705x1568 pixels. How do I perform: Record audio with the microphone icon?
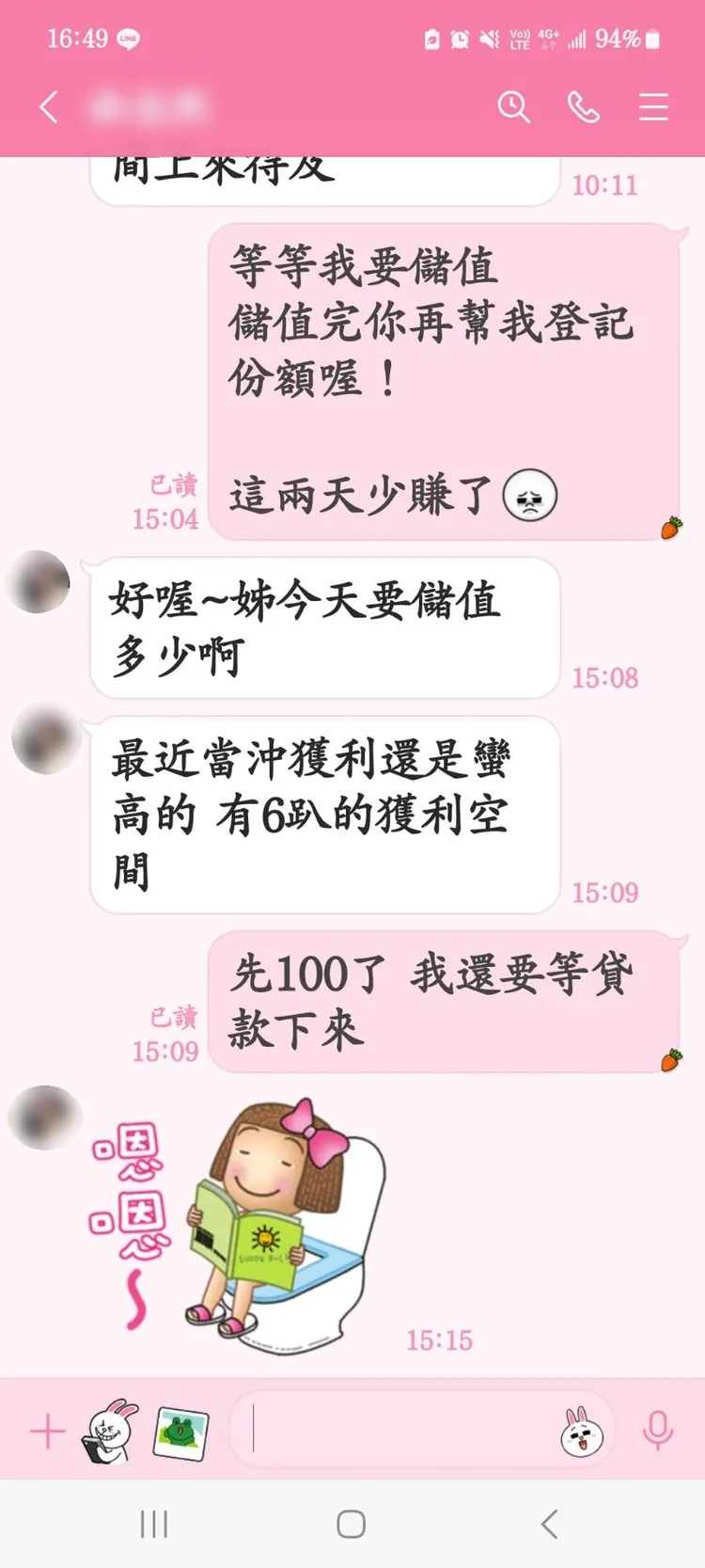(x=655, y=1430)
